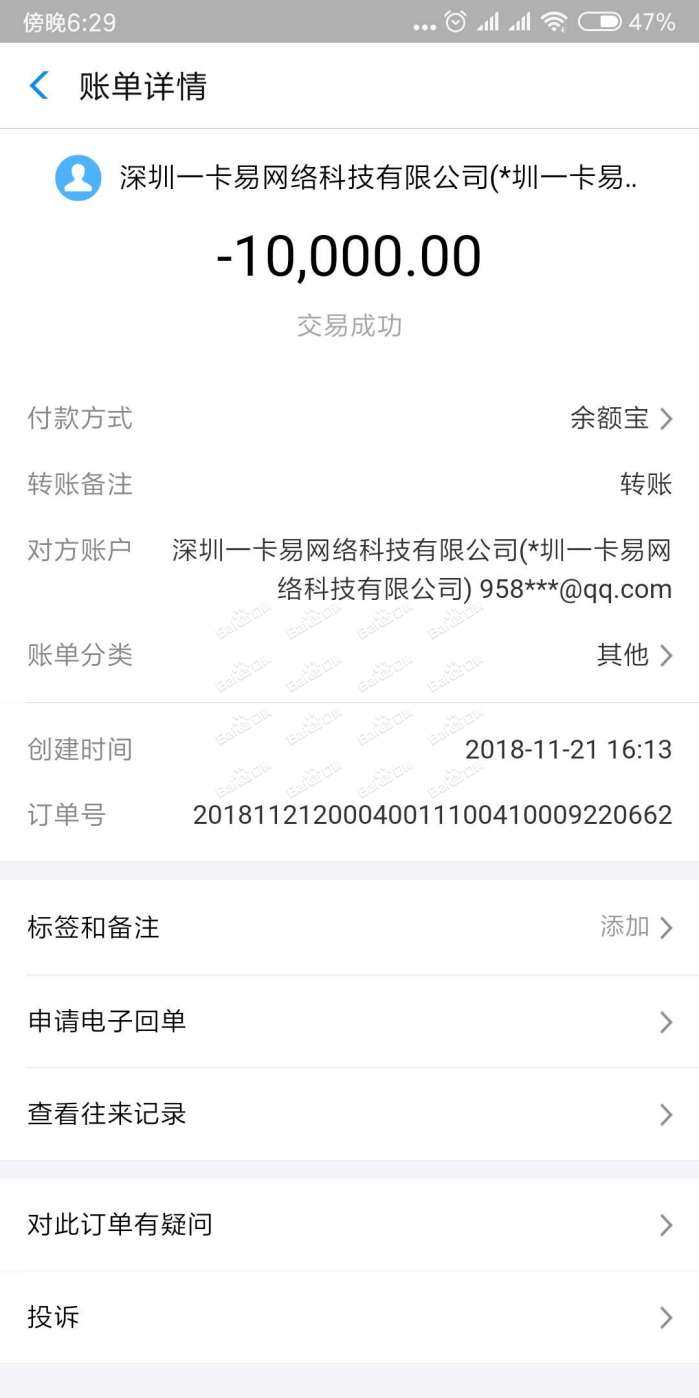Open 对此订单有疑问 help
Image resolution: width=699 pixels, height=1398 pixels.
pos(349,1224)
